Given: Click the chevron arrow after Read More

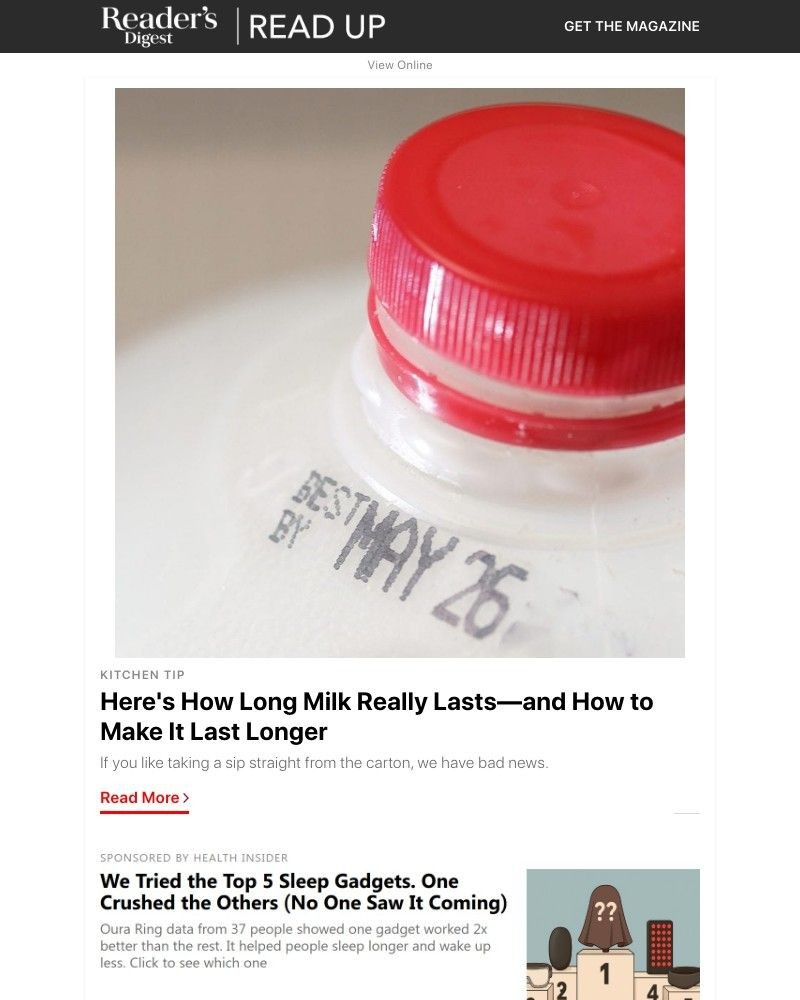Looking at the screenshot, I should [x=184, y=797].
